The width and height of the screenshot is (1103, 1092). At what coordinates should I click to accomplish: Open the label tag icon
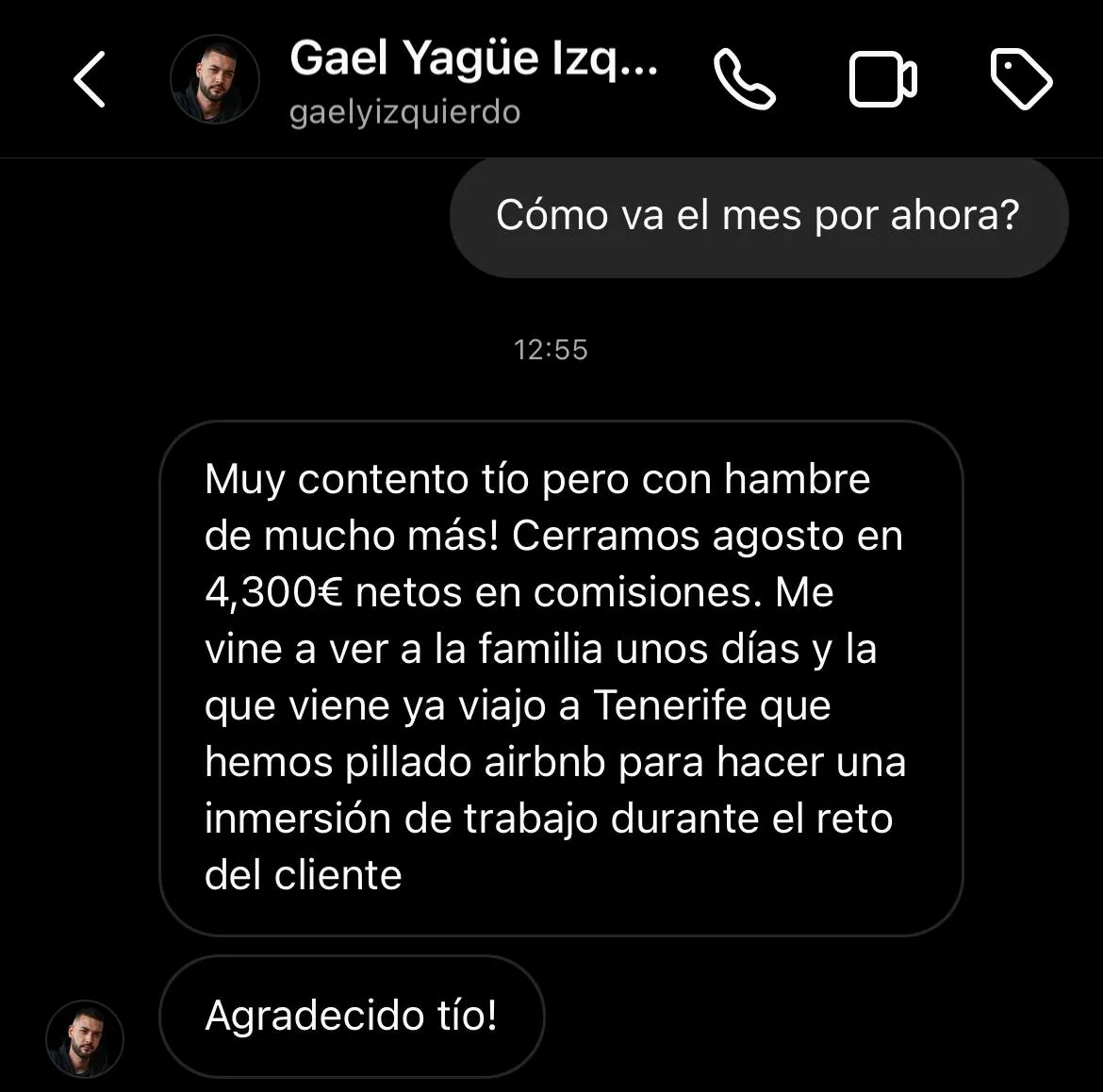pos(1021,80)
